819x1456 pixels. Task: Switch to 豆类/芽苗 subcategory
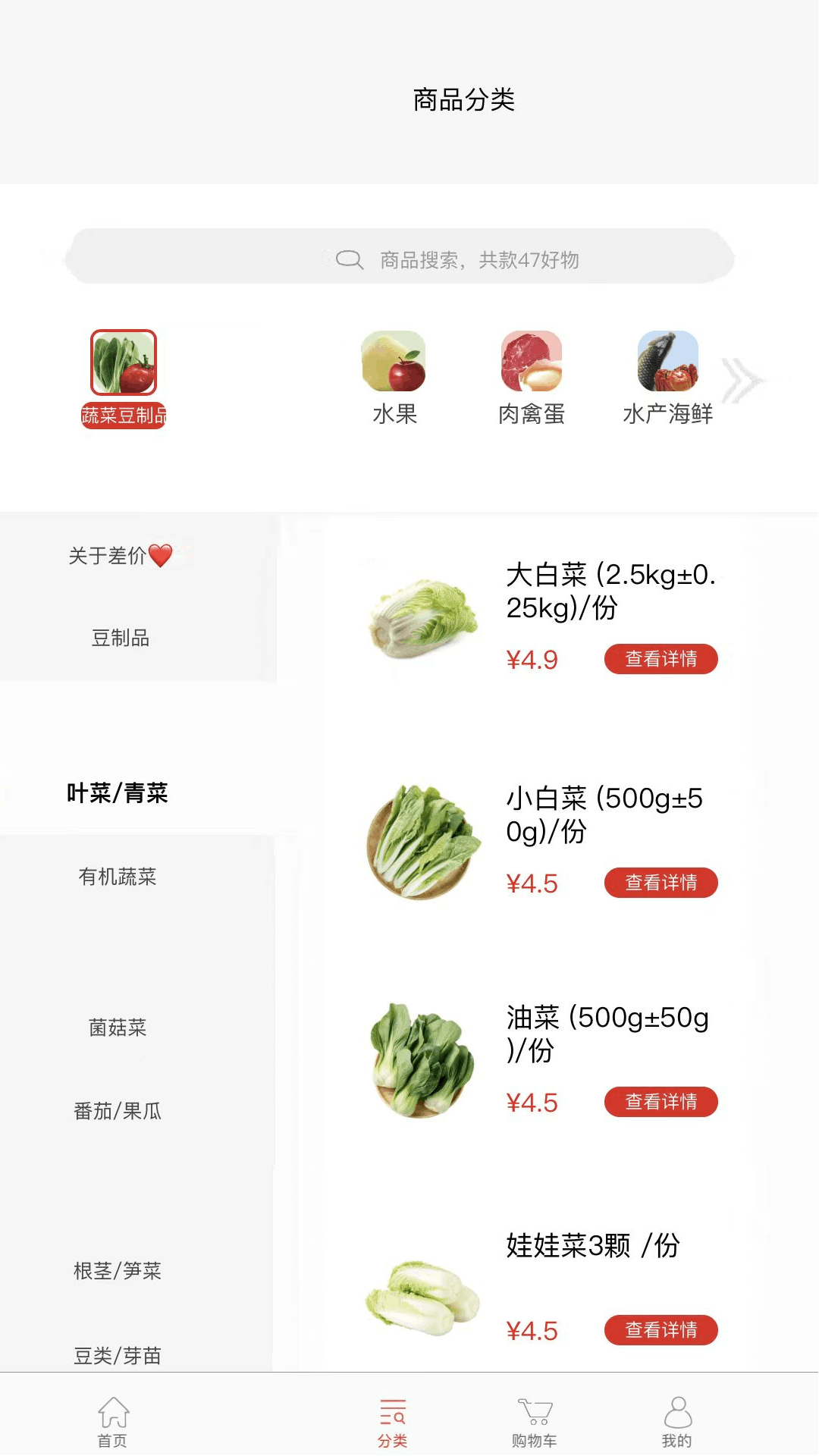pyautogui.click(x=118, y=1354)
